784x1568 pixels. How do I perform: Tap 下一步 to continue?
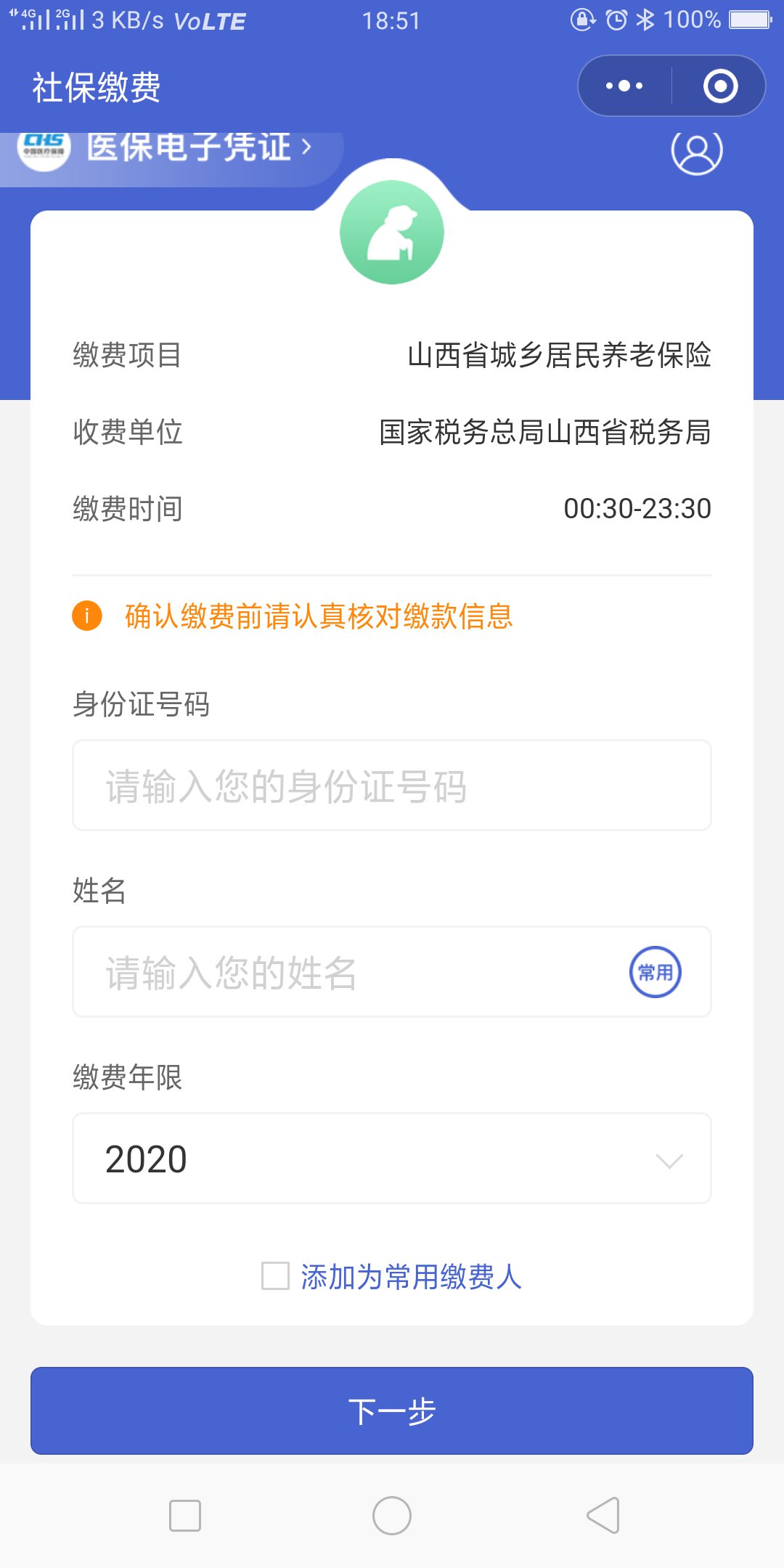click(x=392, y=1410)
